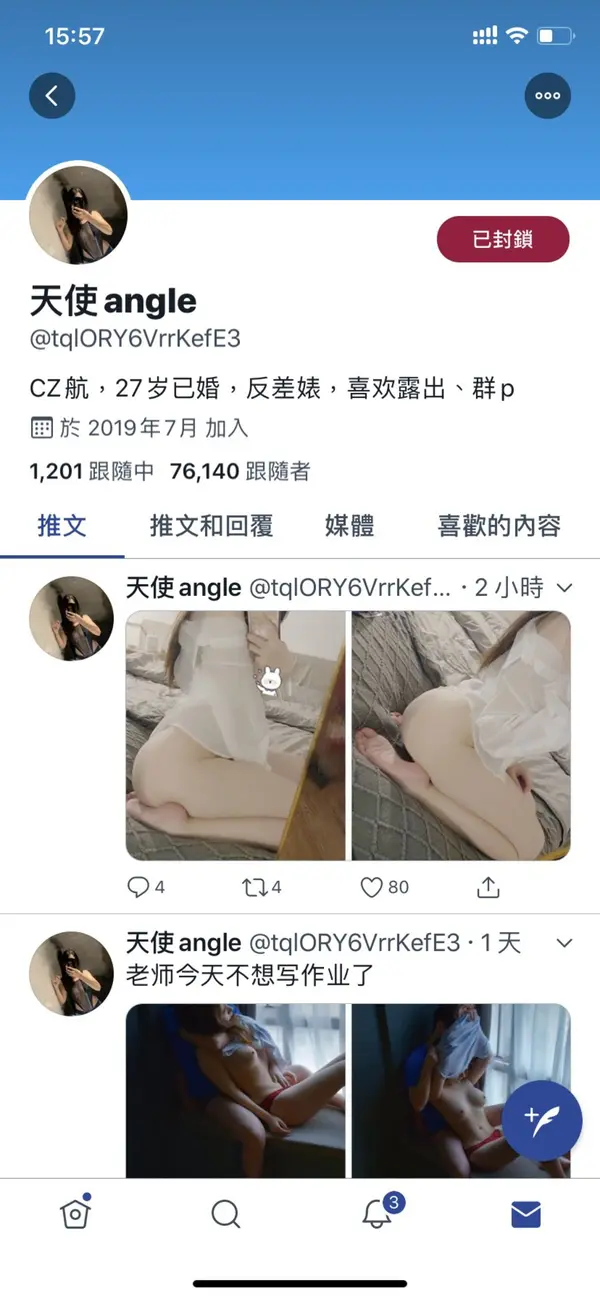Compose a new tweet
The height and width of the screenshot is (1299, 600).
(541, 1119)
